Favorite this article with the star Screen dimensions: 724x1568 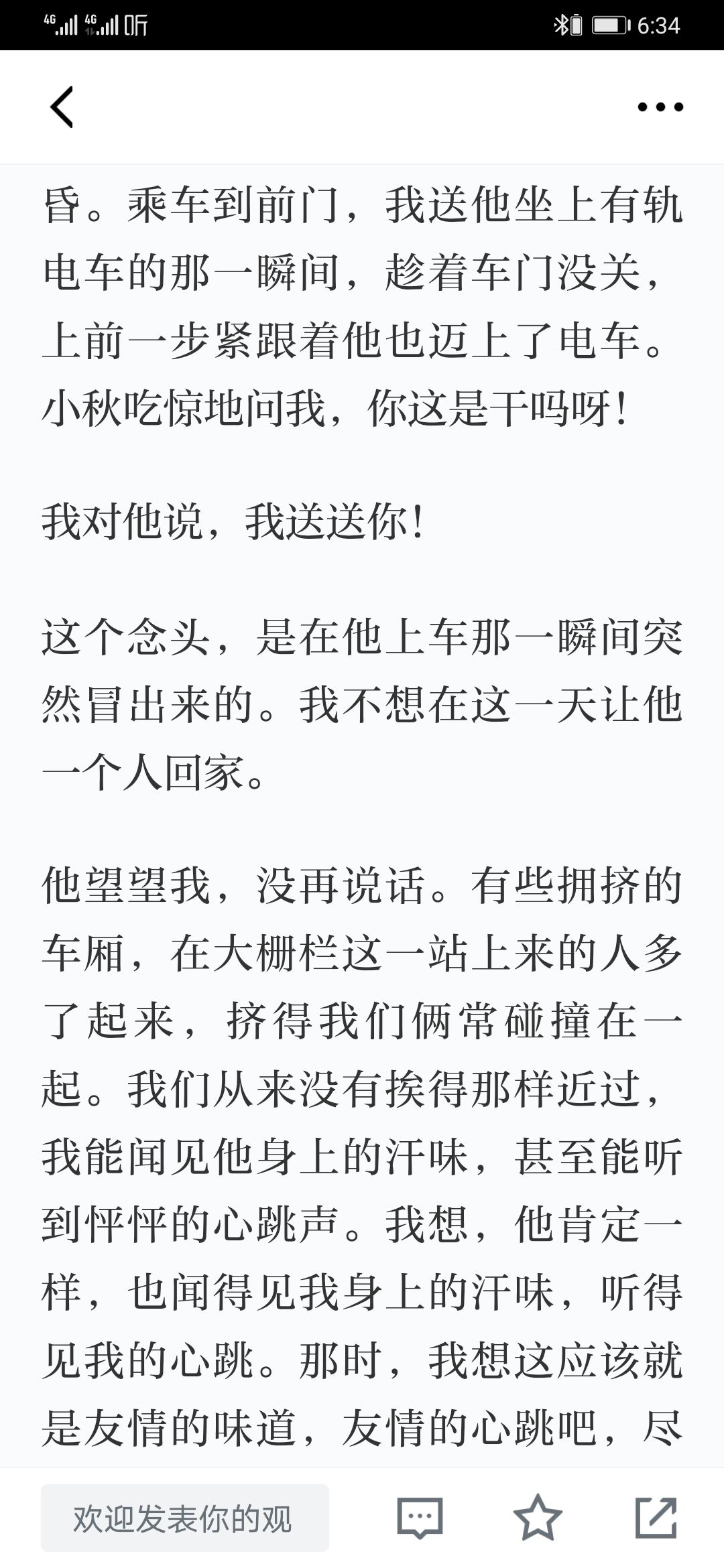(538, 1518)
